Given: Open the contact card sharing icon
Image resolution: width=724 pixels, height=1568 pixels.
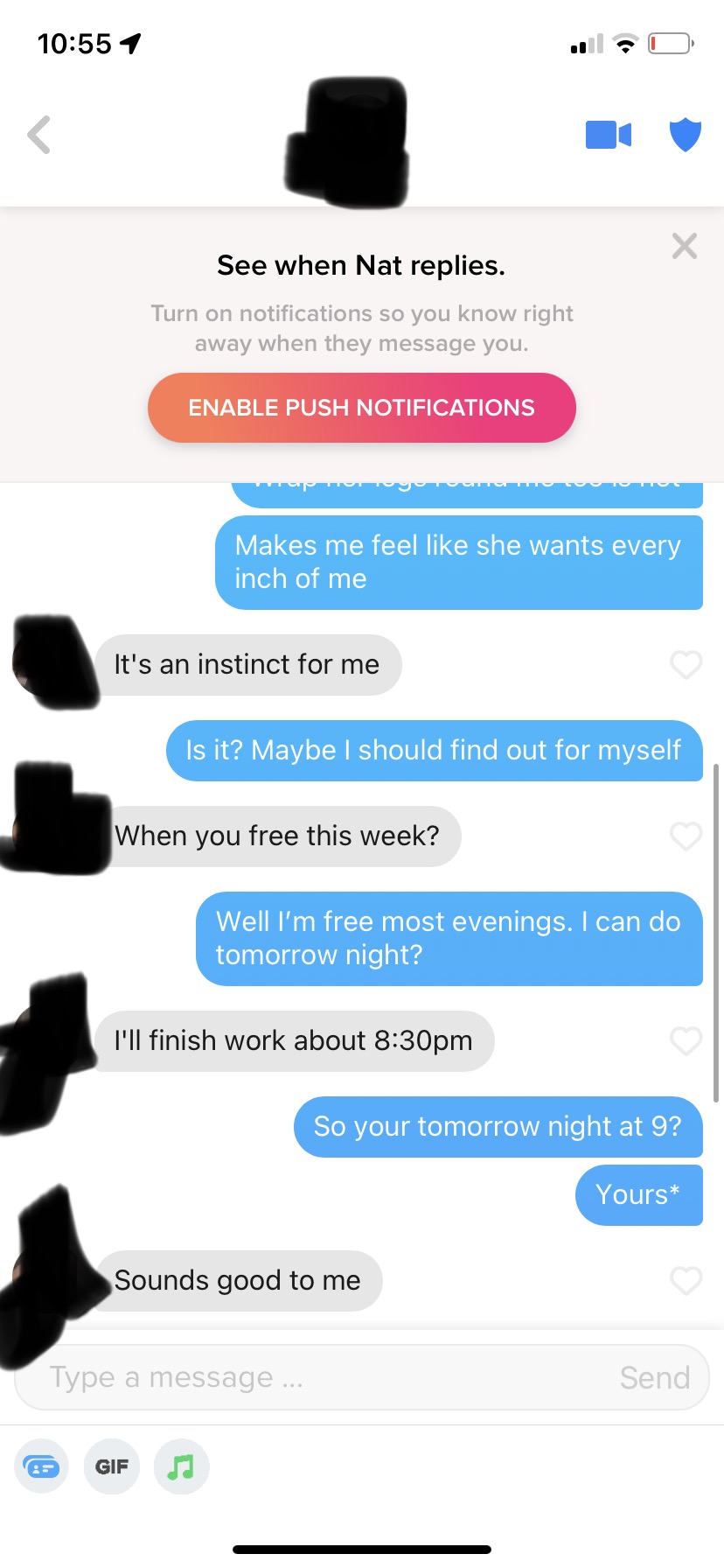Looking at the screenshot, I should tap(42, 1466).
